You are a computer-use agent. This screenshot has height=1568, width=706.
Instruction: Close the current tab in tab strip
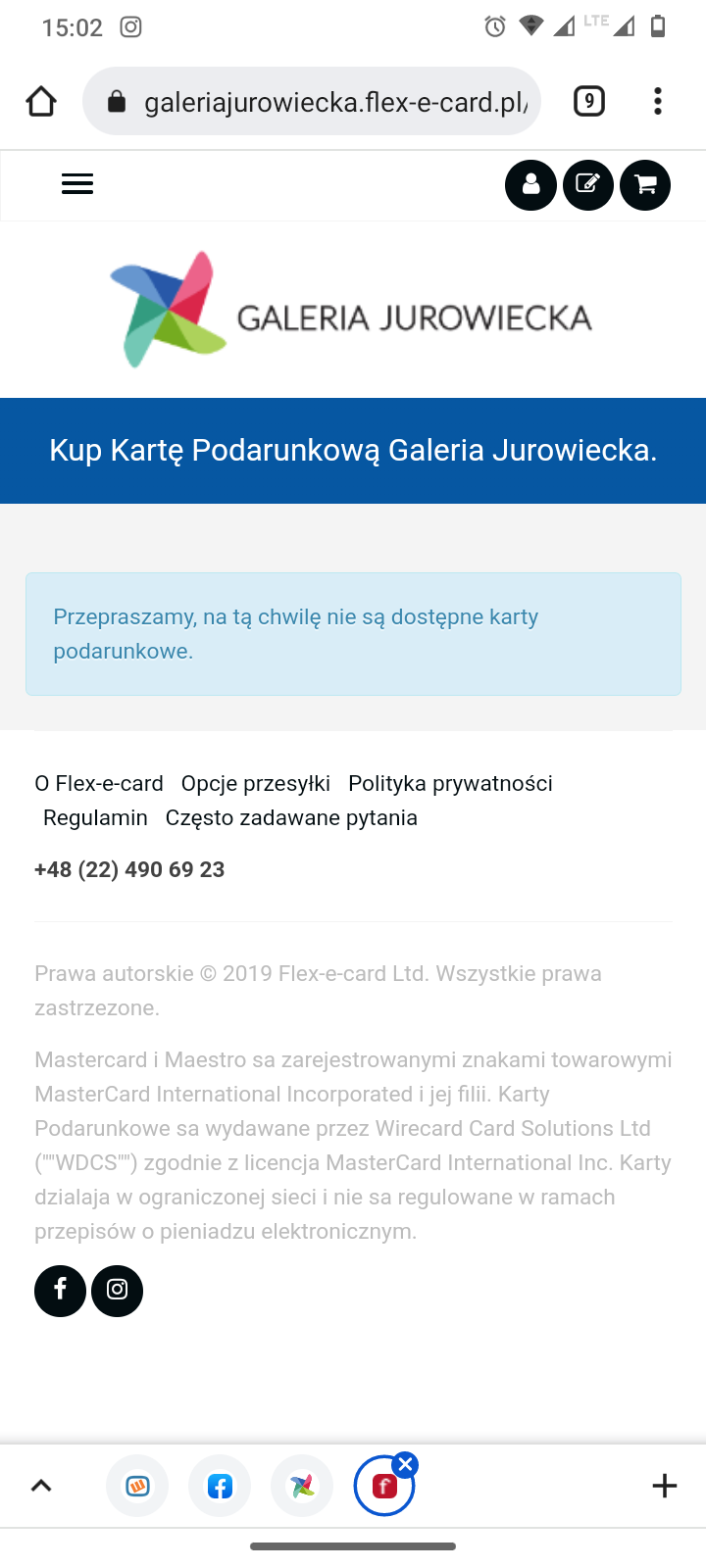tap(405, 1465)
